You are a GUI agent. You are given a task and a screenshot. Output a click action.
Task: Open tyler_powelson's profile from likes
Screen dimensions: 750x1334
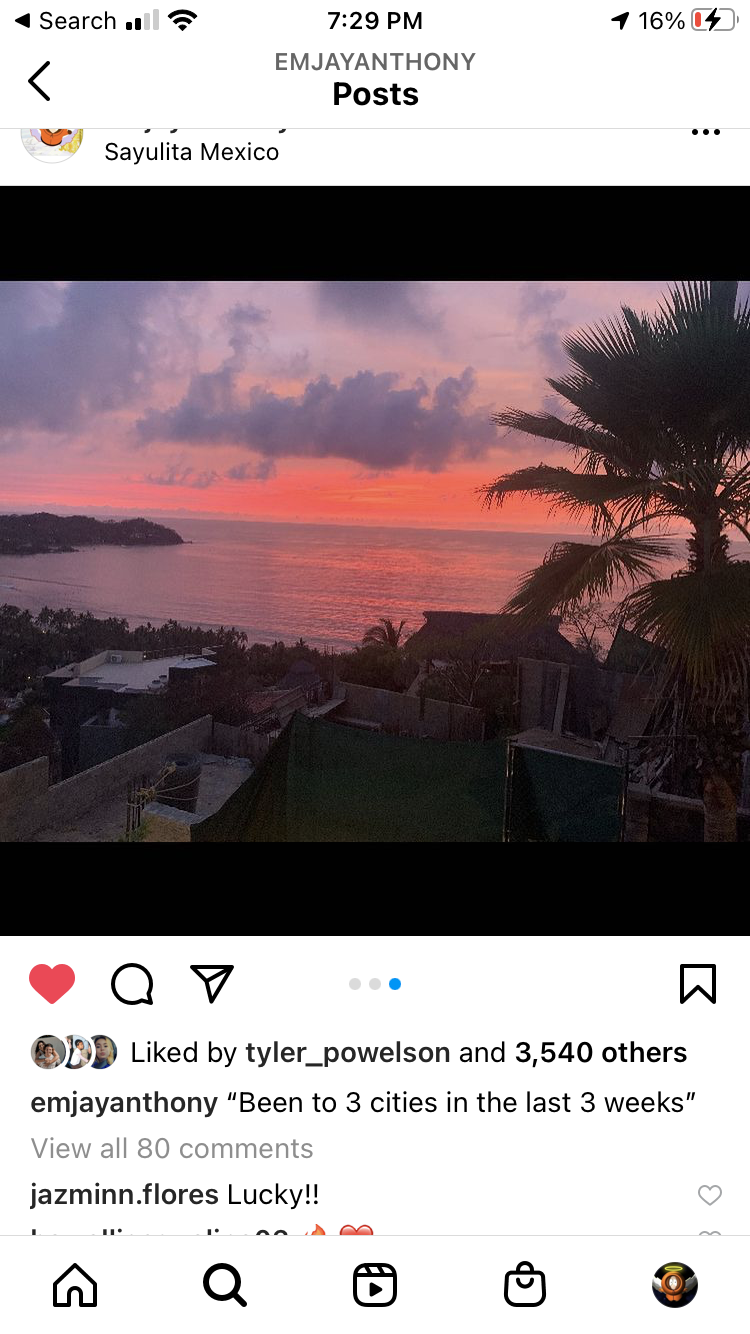pyautogui.click(x=347, y=1053)
